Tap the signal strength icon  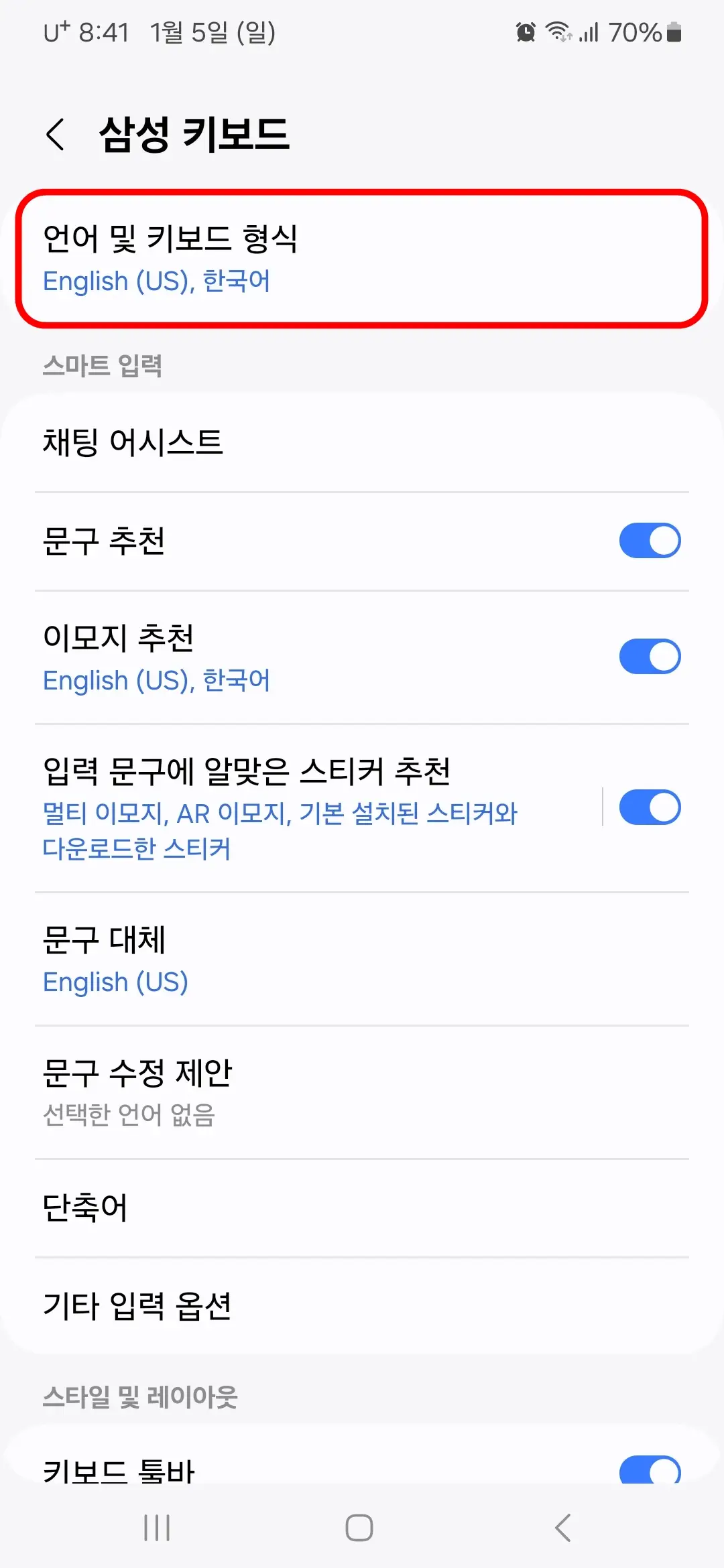pos(587,31)
